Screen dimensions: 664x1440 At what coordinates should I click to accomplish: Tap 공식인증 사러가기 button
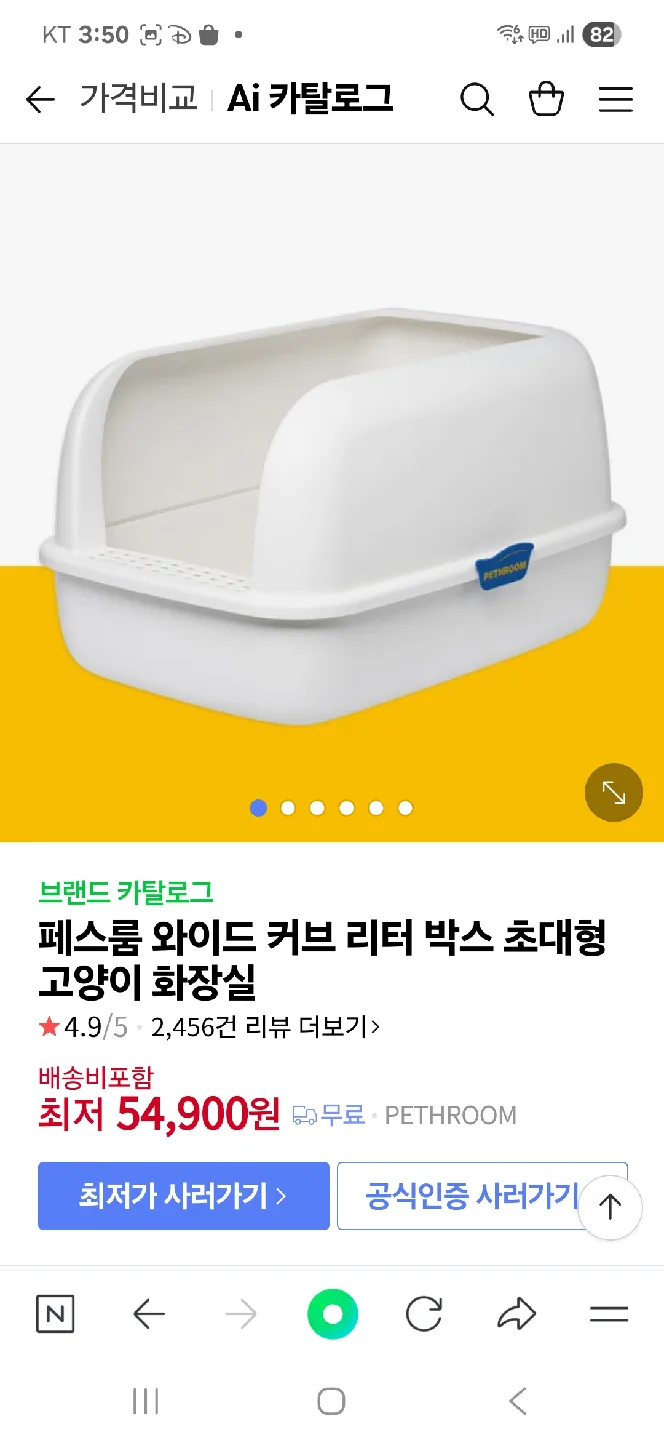470,1195
